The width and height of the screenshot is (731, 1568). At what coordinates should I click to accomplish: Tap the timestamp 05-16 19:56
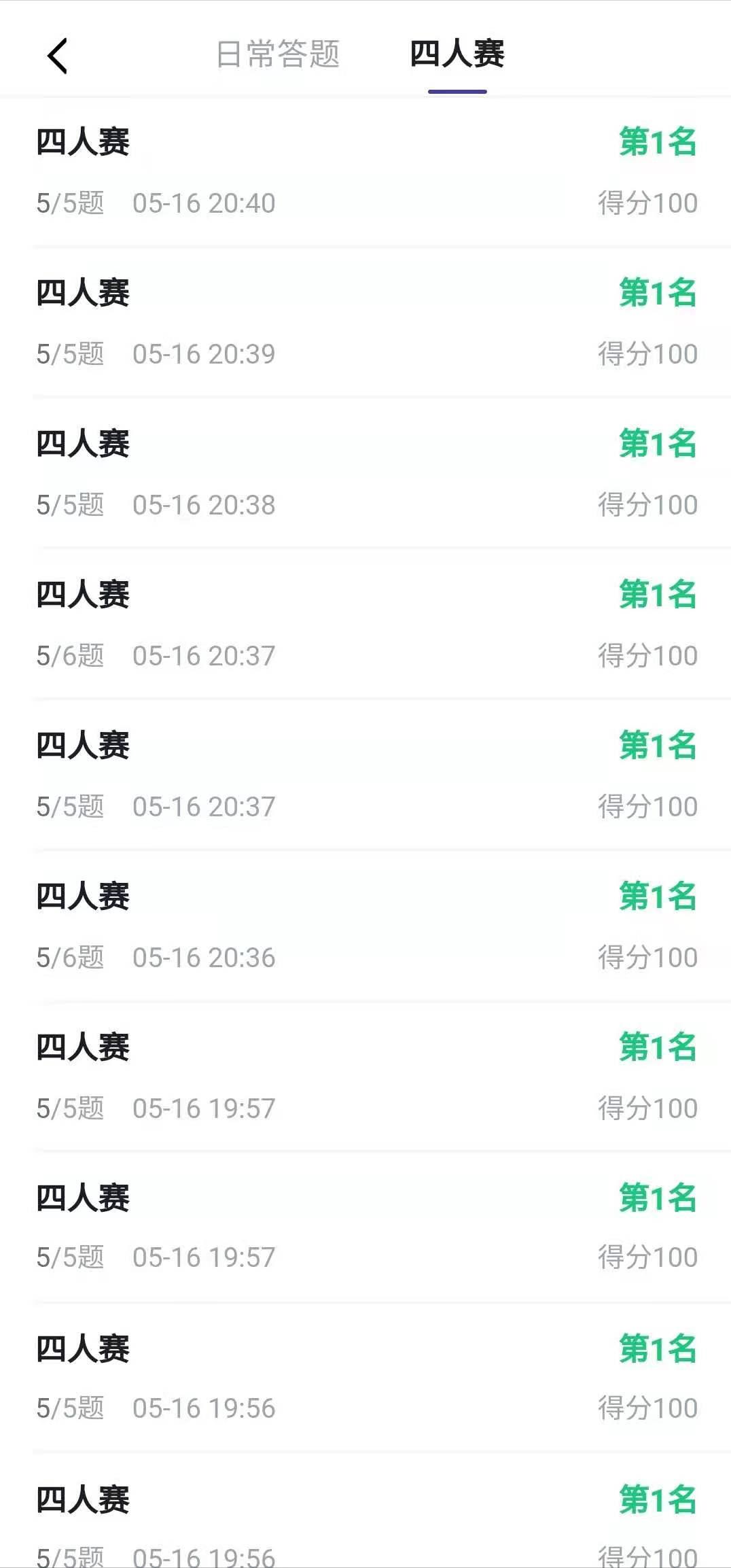pyautogui.click(x=204, y=1409)
